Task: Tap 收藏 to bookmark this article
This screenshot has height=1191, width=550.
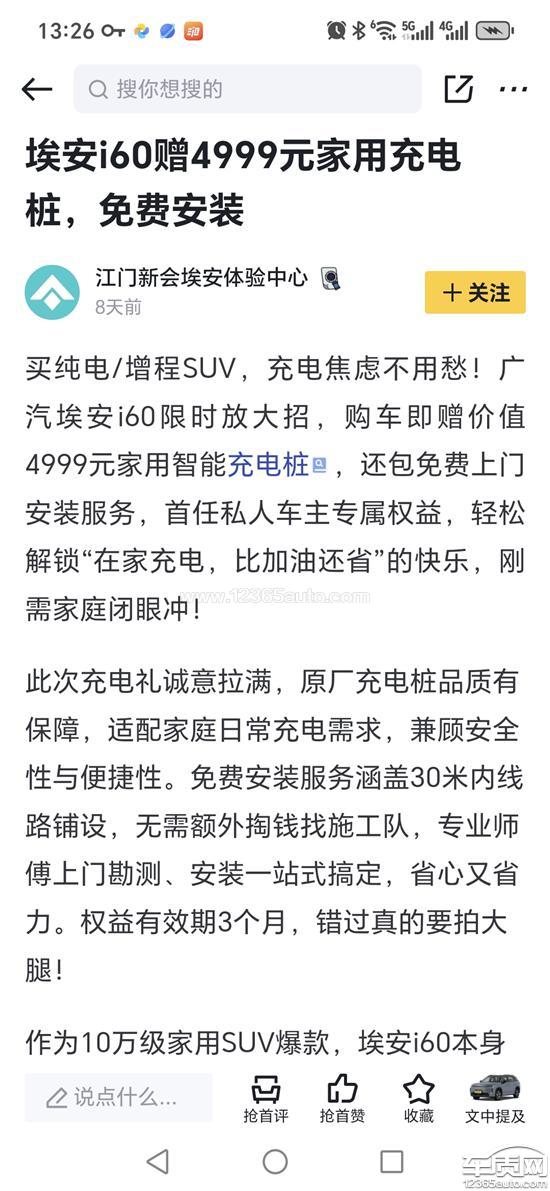Action: pyautogui.click(x=419, y=1100)
